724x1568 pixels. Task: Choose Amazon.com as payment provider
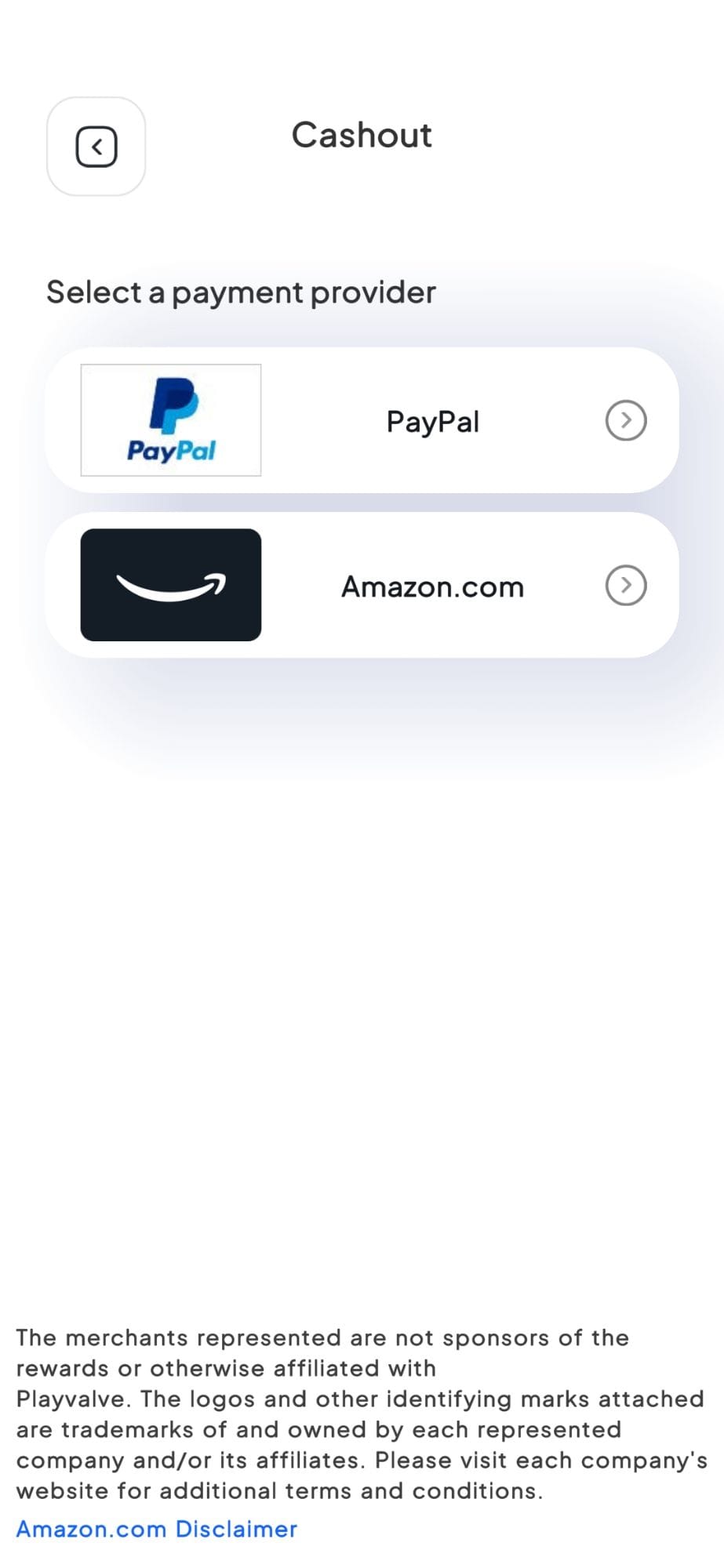pos(362,586)
